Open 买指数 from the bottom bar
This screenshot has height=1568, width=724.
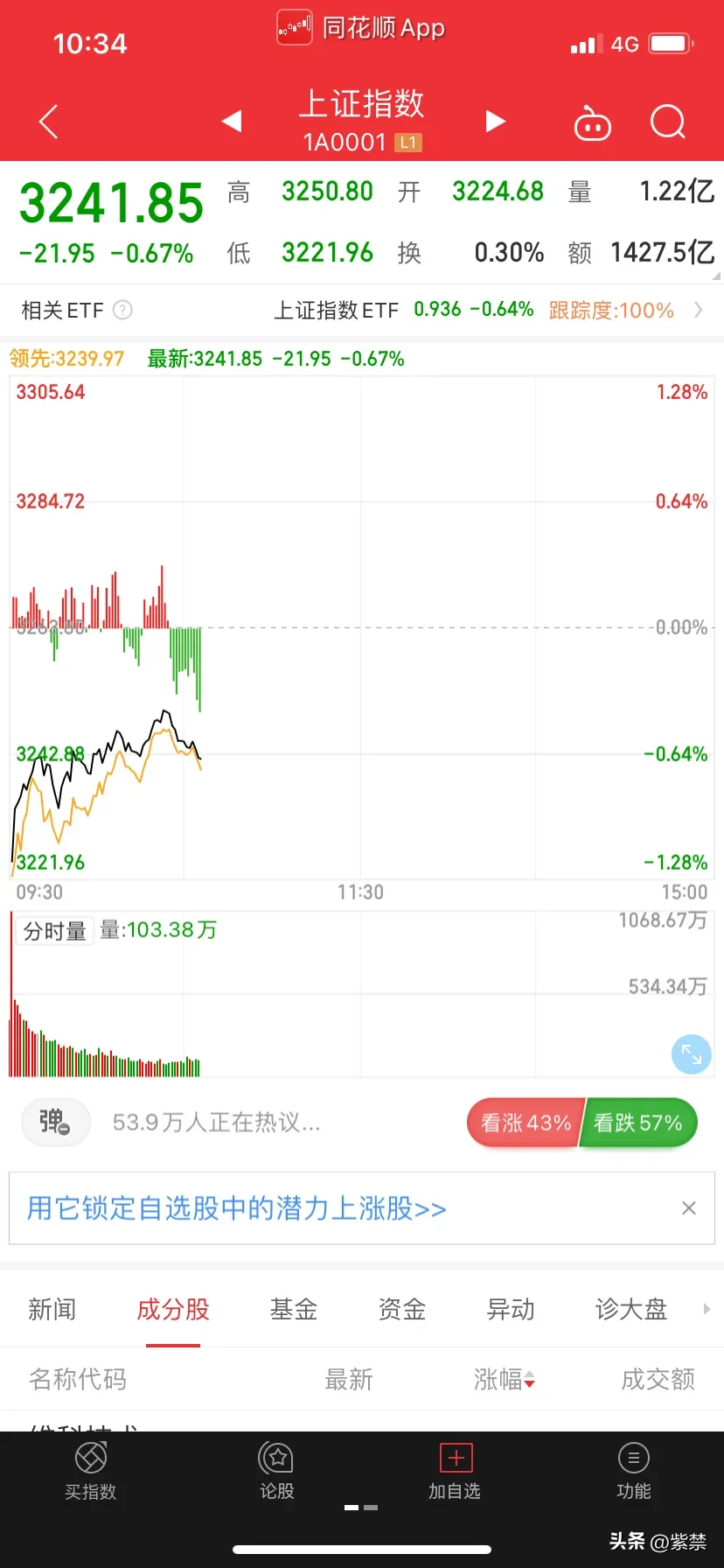(x=91, y=1470)
